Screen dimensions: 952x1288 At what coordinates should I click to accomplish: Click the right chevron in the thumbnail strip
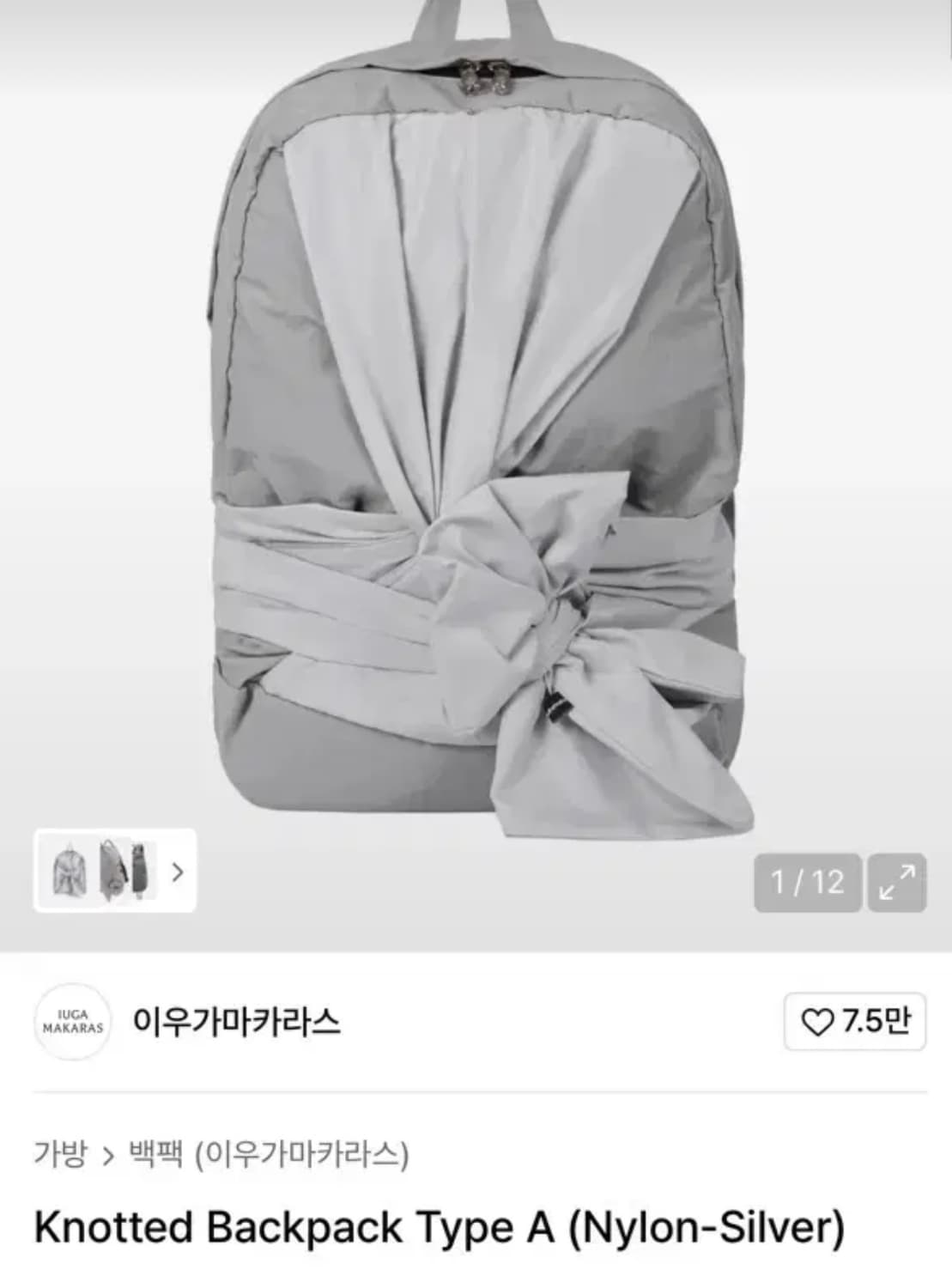click(x=179, y=872)
